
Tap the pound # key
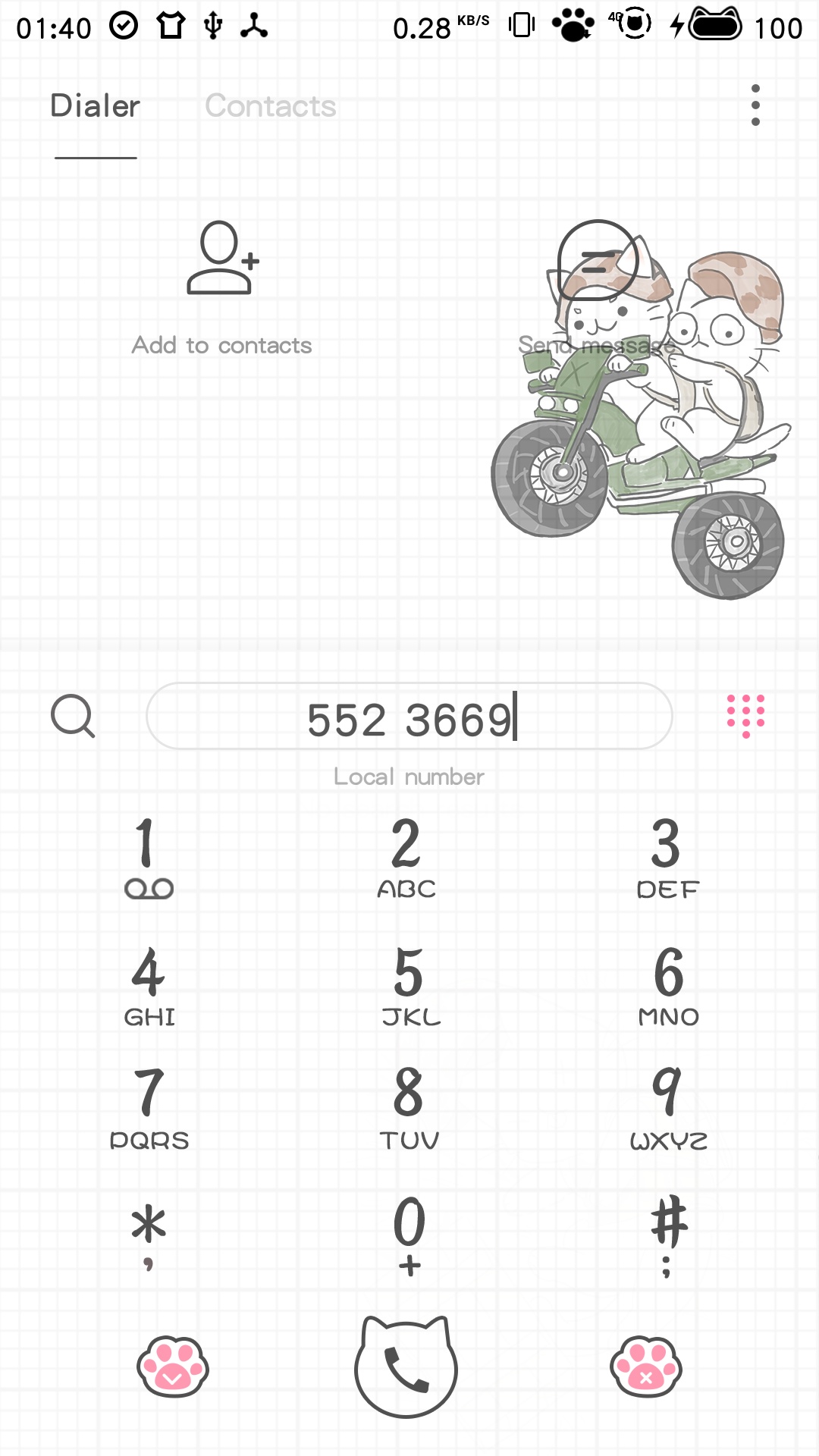coord(668,1235)
